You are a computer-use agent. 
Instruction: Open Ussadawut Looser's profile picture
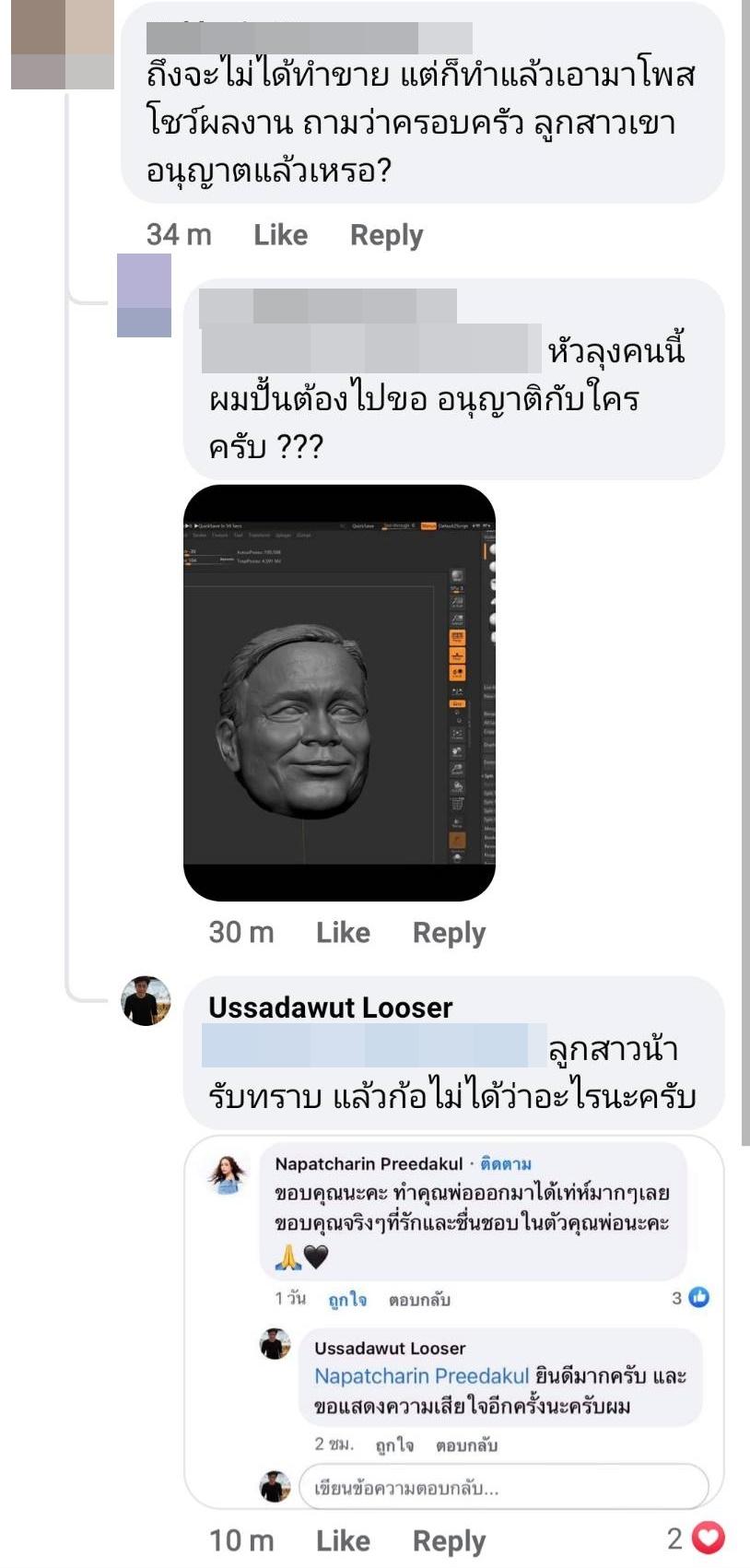[146, 1001]
